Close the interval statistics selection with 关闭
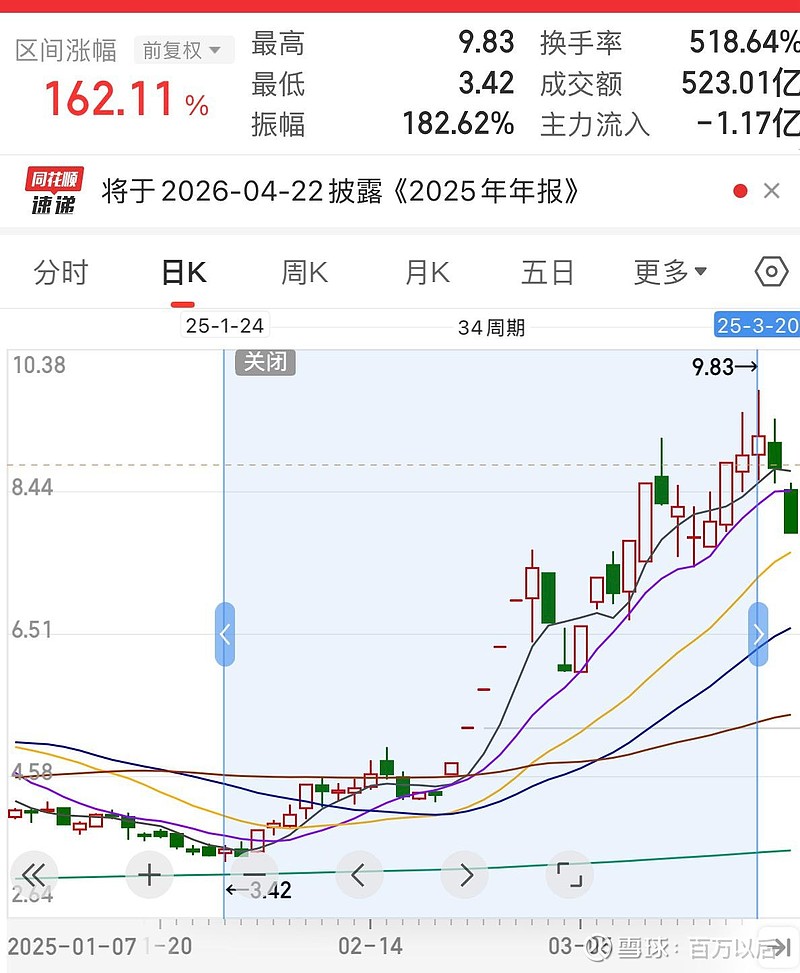 click(x=266, y=361)
